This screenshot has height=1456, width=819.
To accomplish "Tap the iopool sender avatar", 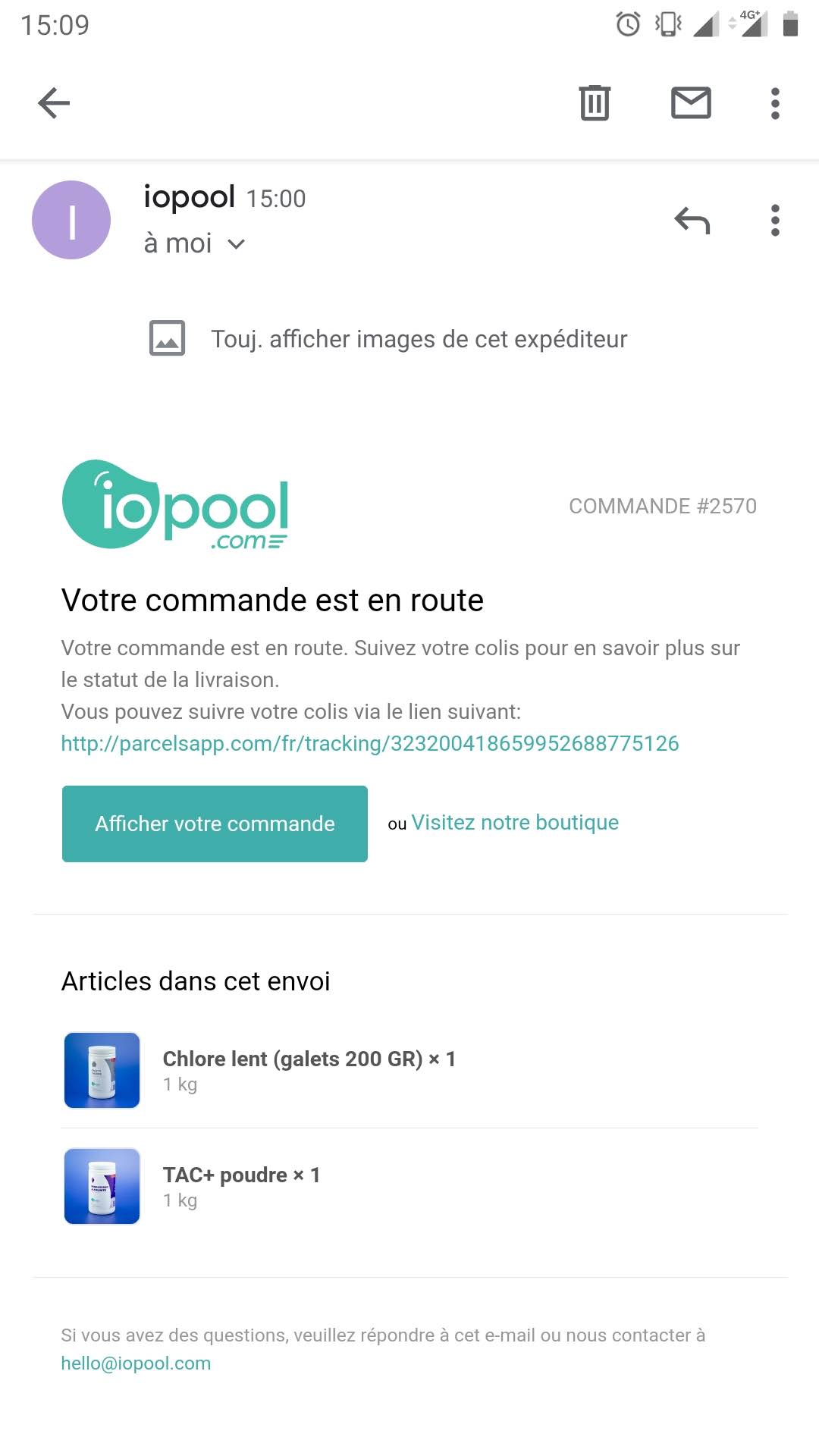I will [71, 220].
